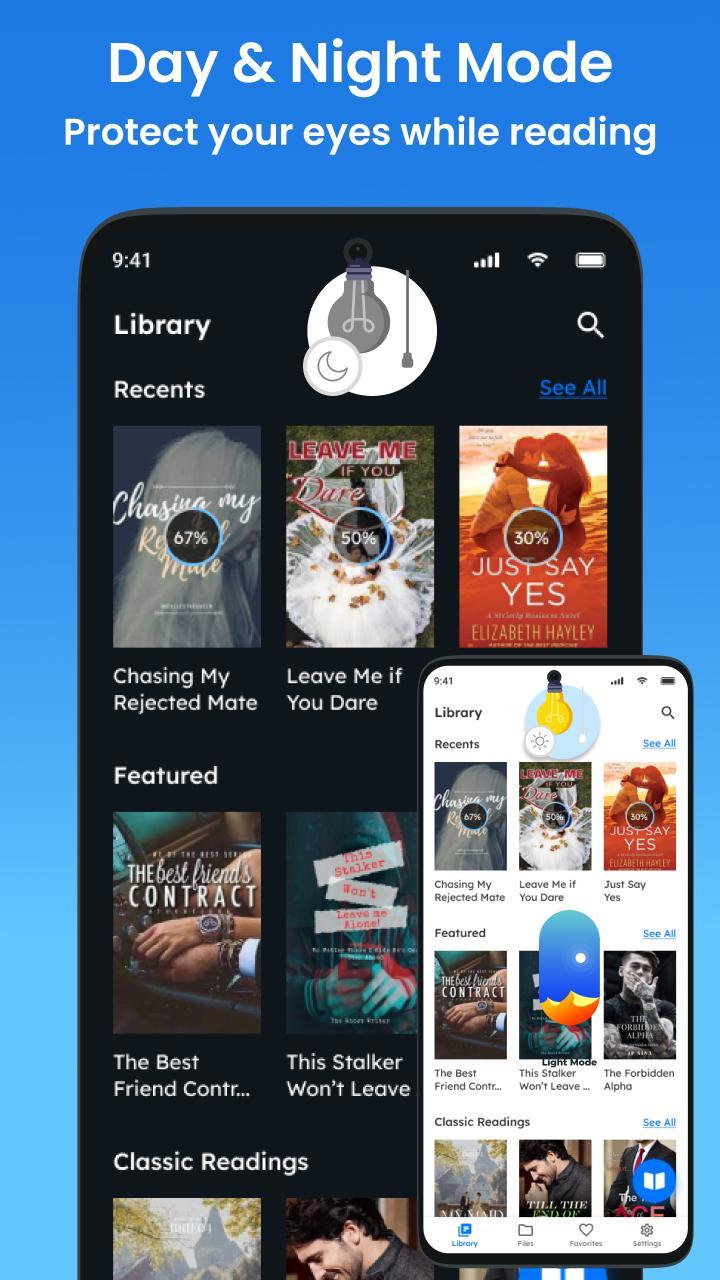Toggle the sun icon to enable light mode
720x1280 pixels.
pos(539,740)
